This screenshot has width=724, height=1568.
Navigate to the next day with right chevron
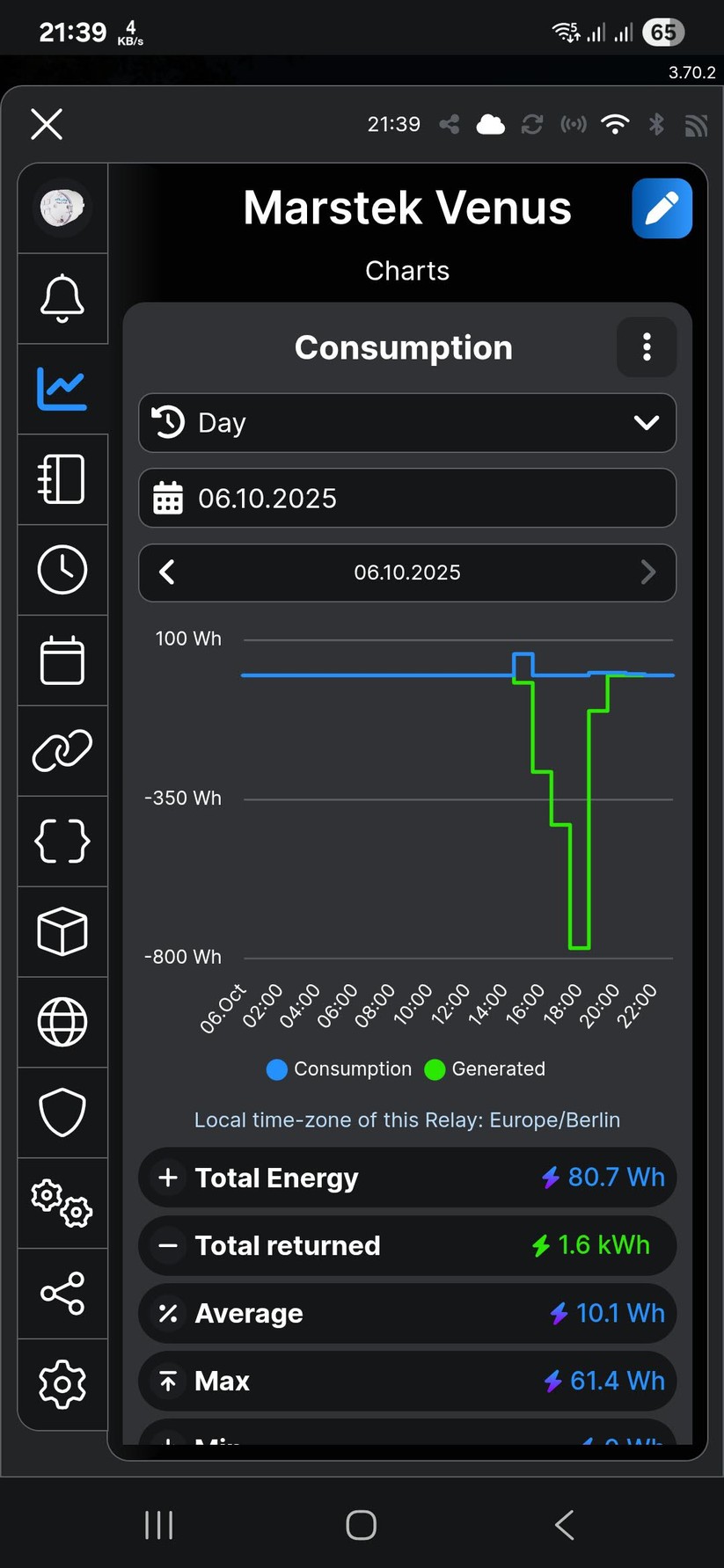pos(648,573)
